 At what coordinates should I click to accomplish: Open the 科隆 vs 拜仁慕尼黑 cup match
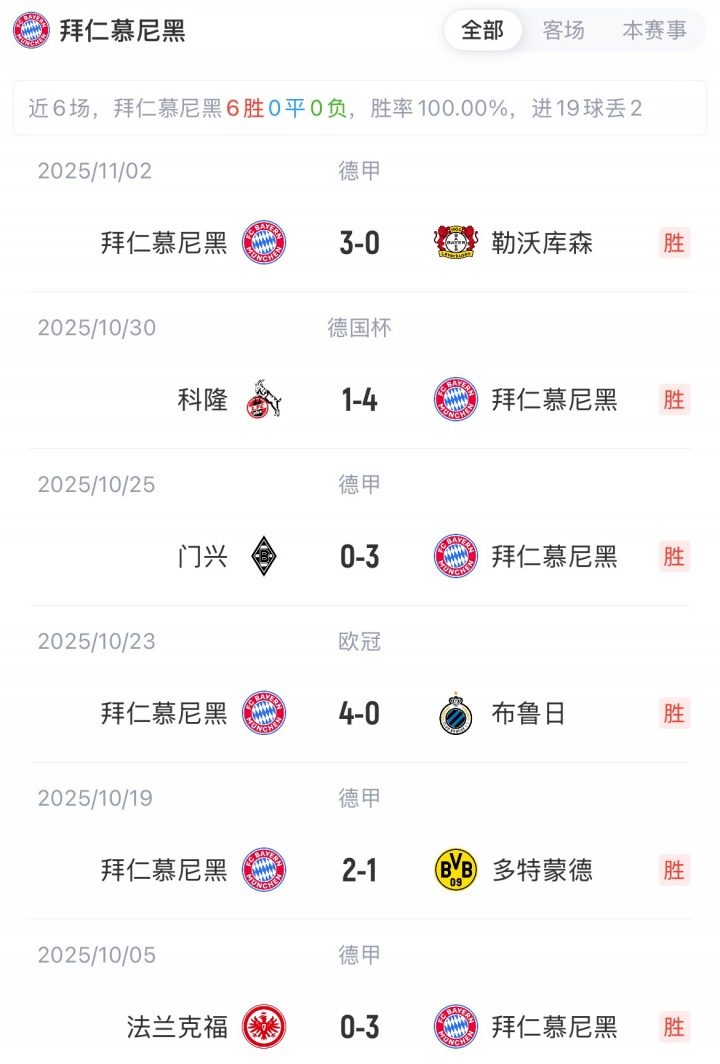[x=360, y=400]
